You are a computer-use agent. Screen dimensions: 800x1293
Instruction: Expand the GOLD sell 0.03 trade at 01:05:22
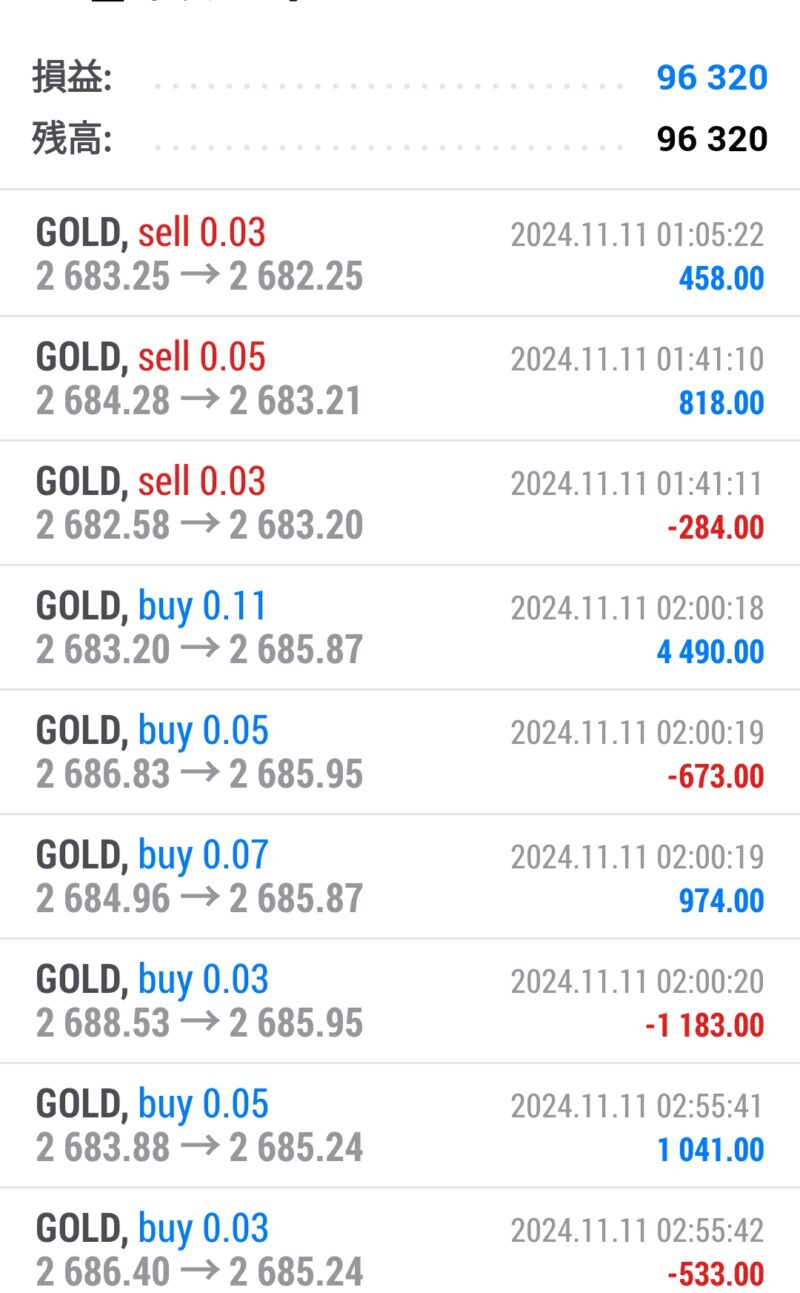[400, 254]
